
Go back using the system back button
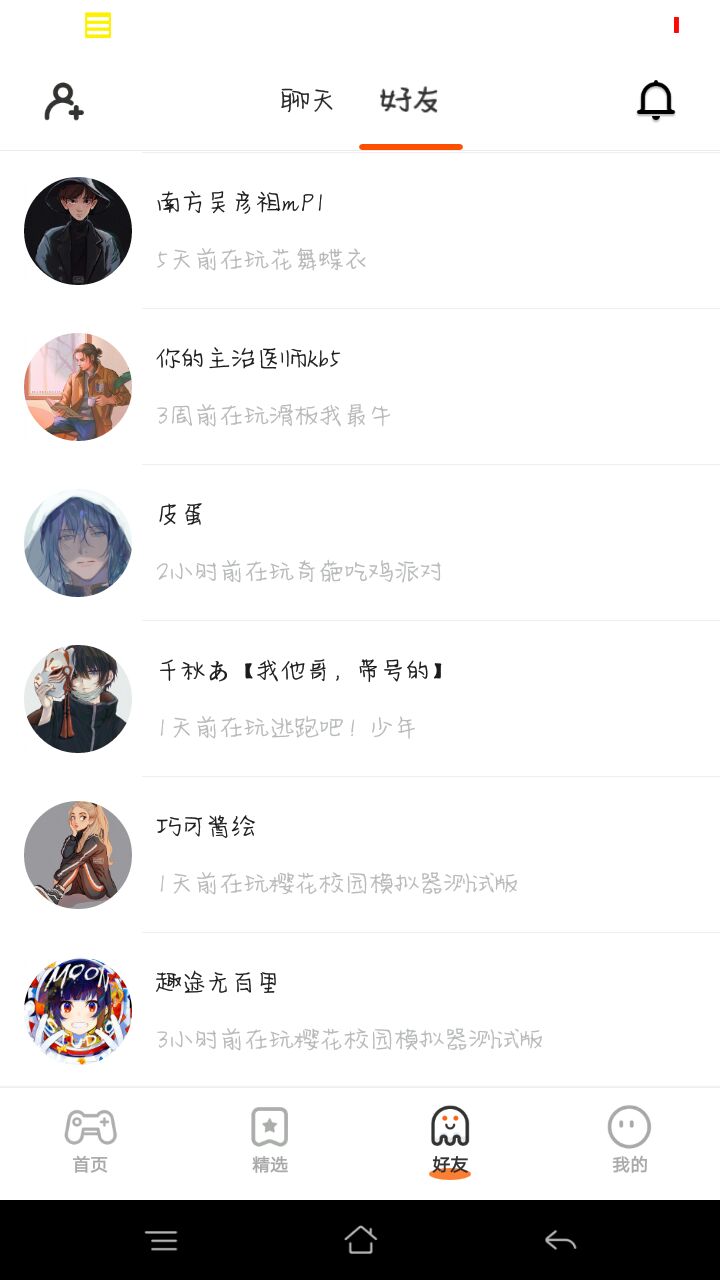click(x=560, y=1241)
